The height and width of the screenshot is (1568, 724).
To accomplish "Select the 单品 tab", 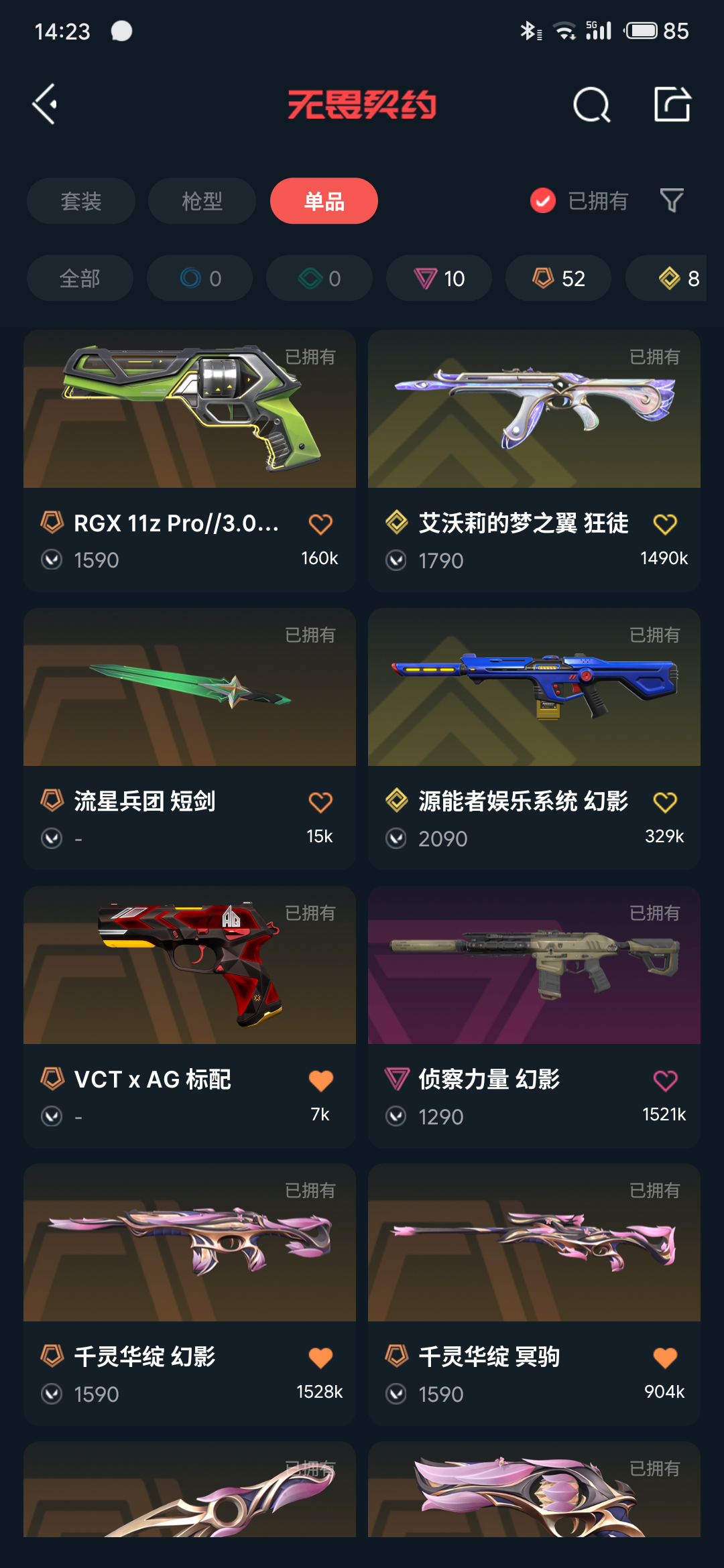I will pyautogui.click(x=324, y=201).
